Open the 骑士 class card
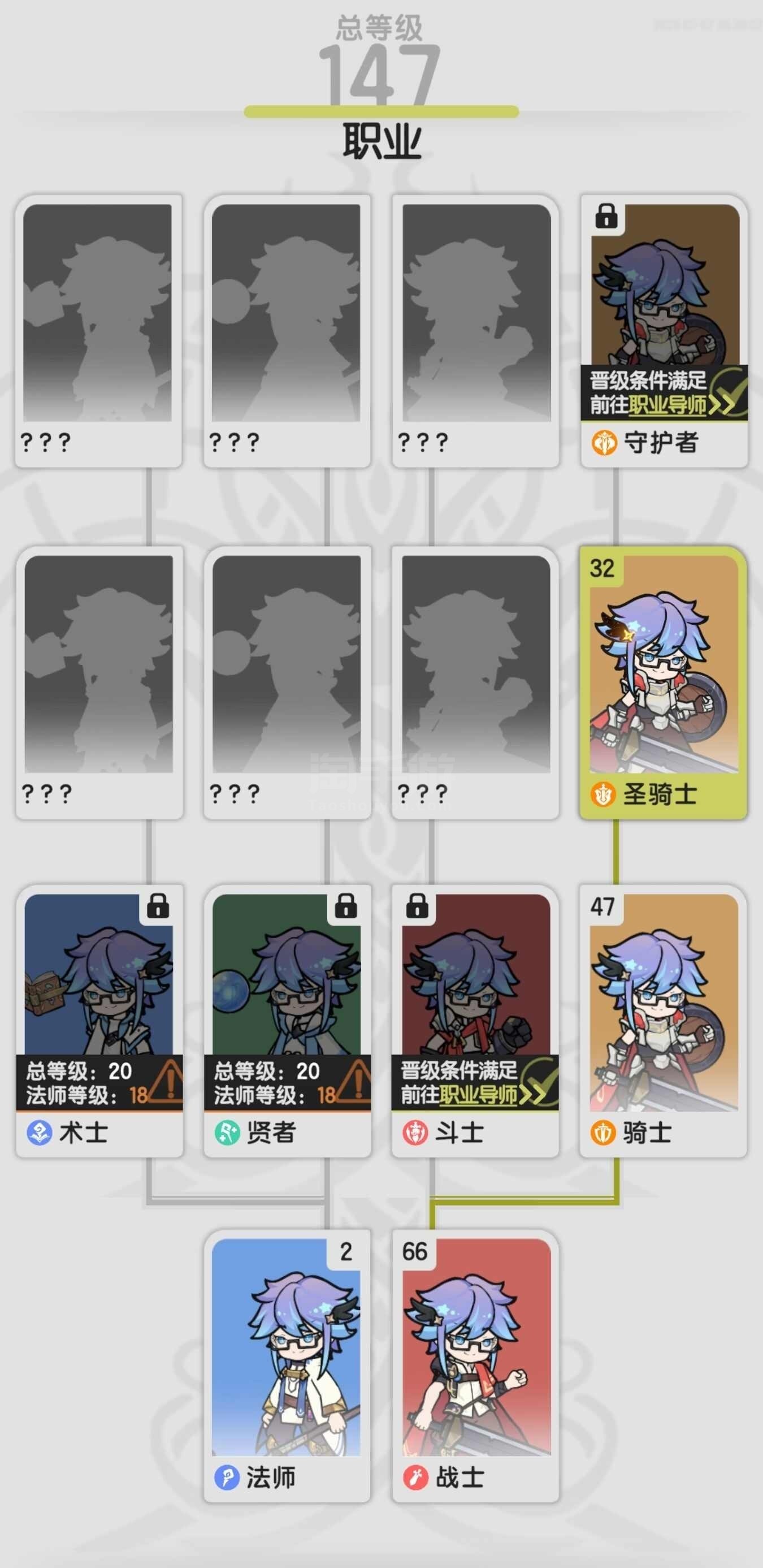The width and height of the screenshot is (763, 1568). coord(663,1021)
